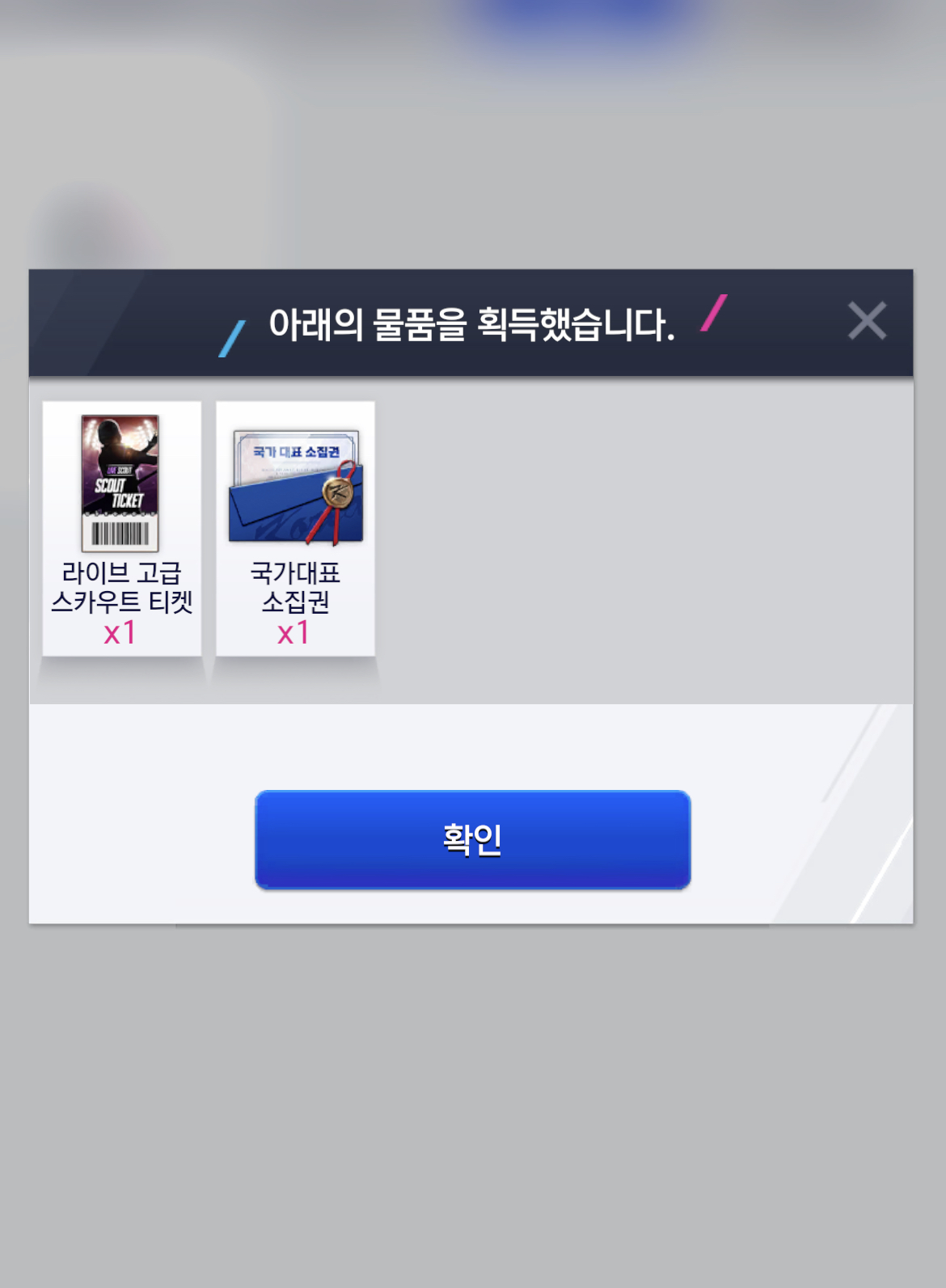Confirm with the 확인 button

tap(472, 839)
